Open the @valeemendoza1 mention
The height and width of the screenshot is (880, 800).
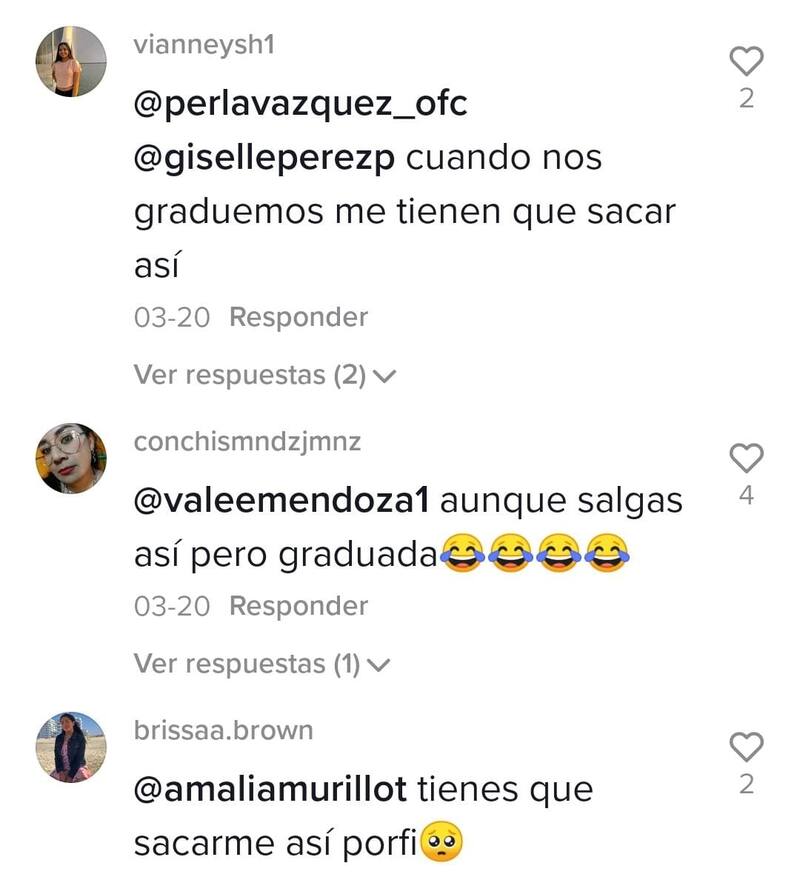tap(281, 500)
